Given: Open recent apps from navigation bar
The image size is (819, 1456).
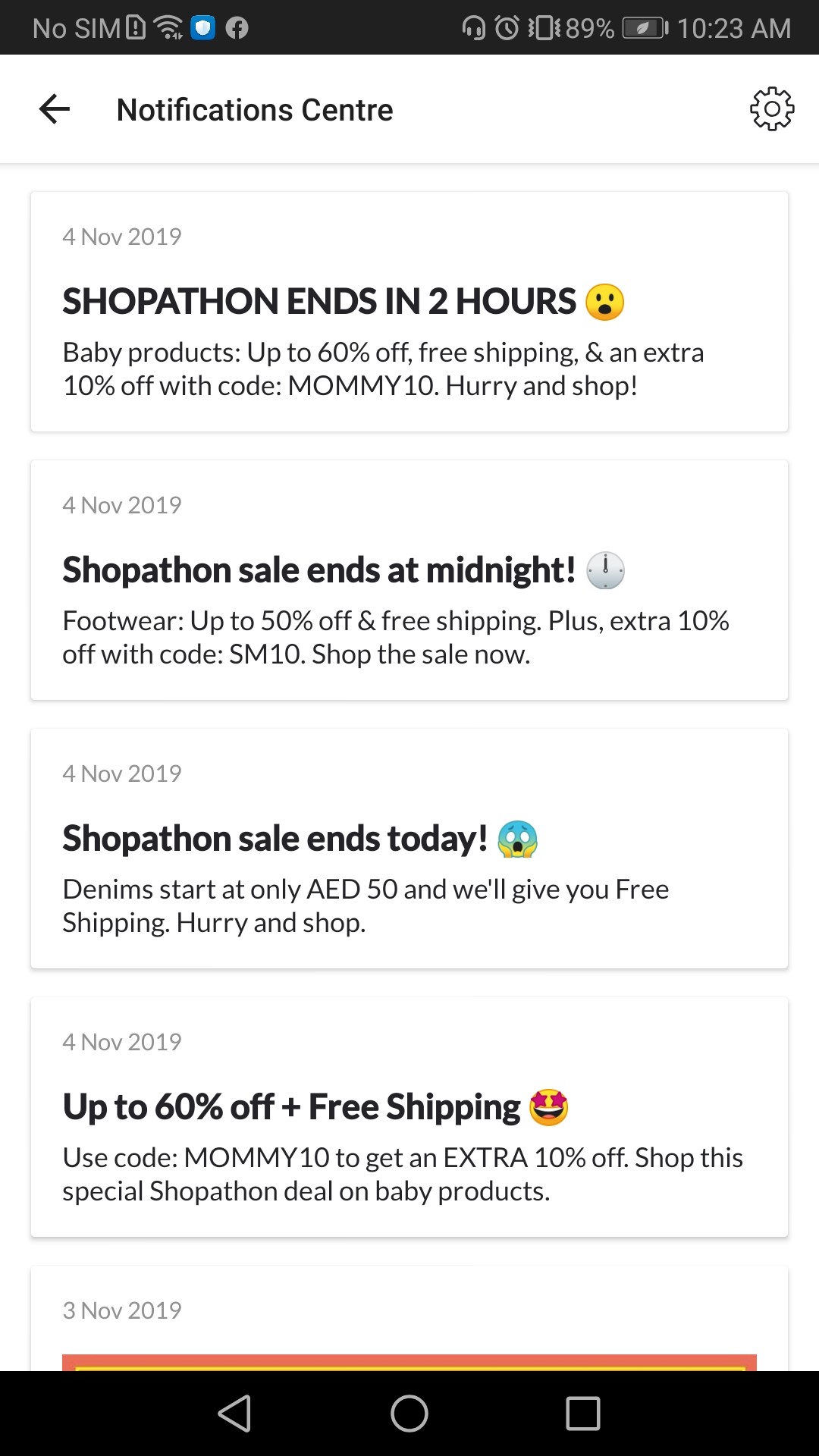Looking at the screenshot, I should 582,1414.
